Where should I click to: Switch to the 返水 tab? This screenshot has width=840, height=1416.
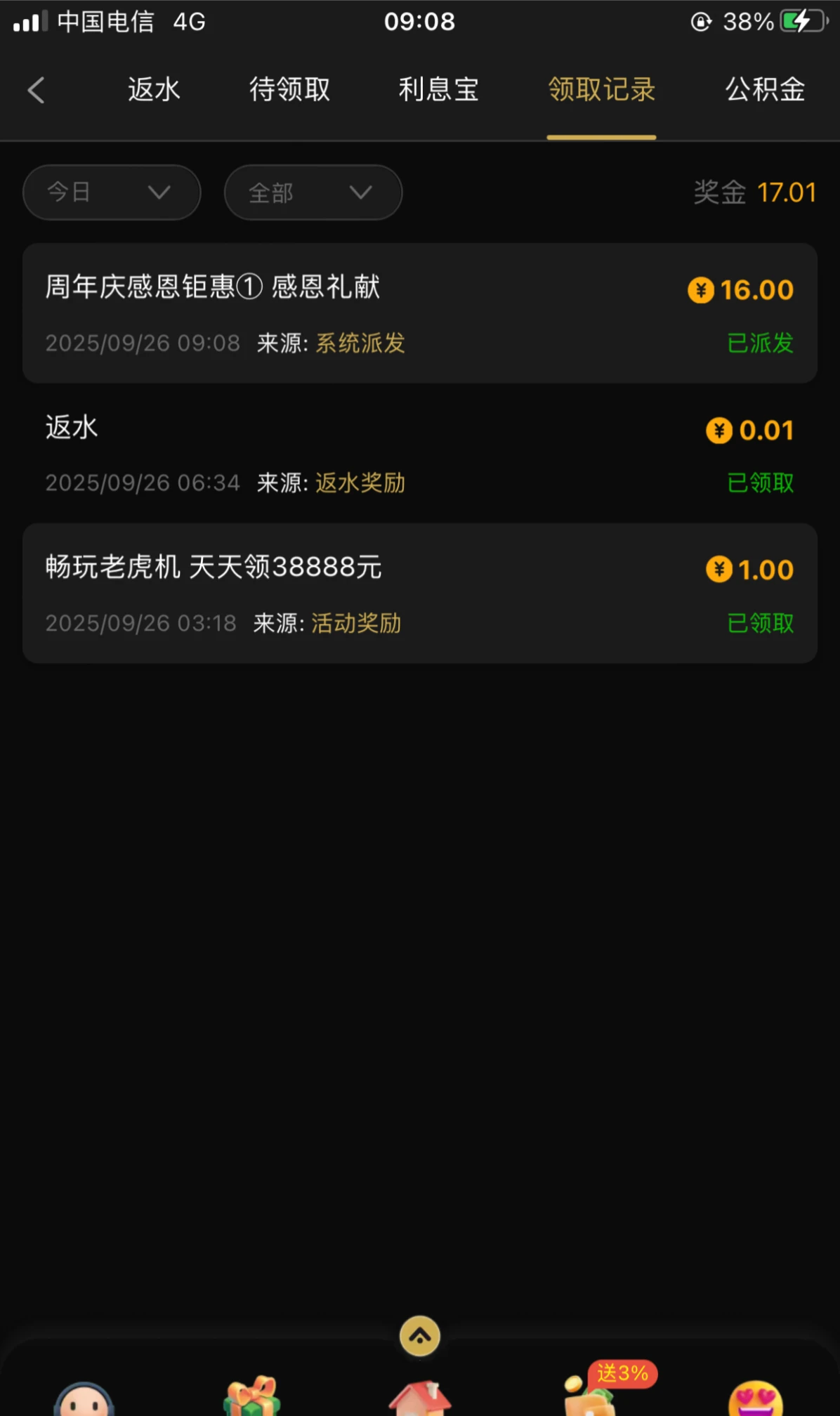[x=154, y=90]
